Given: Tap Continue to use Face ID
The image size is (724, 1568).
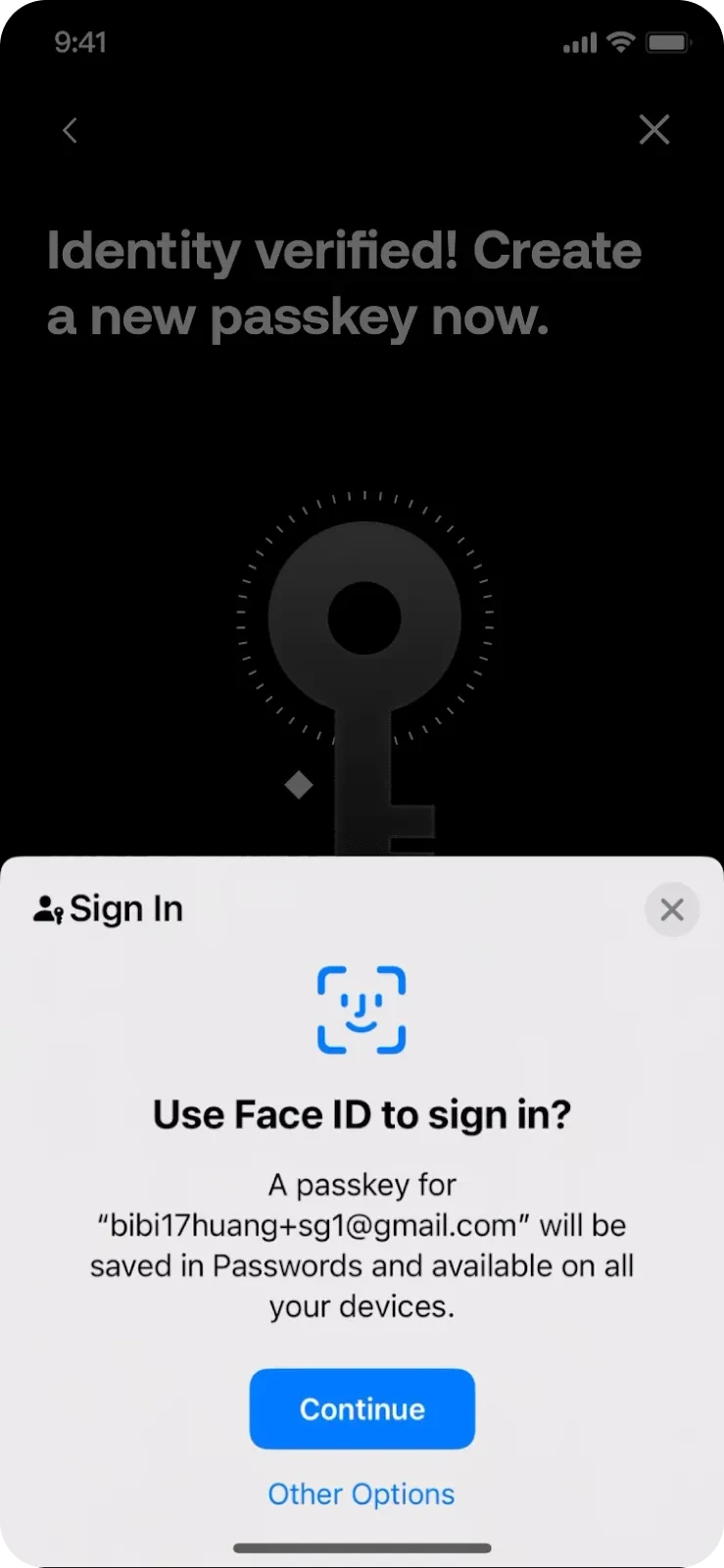Looking at the screenshot, I should [x=362, y=1408].
